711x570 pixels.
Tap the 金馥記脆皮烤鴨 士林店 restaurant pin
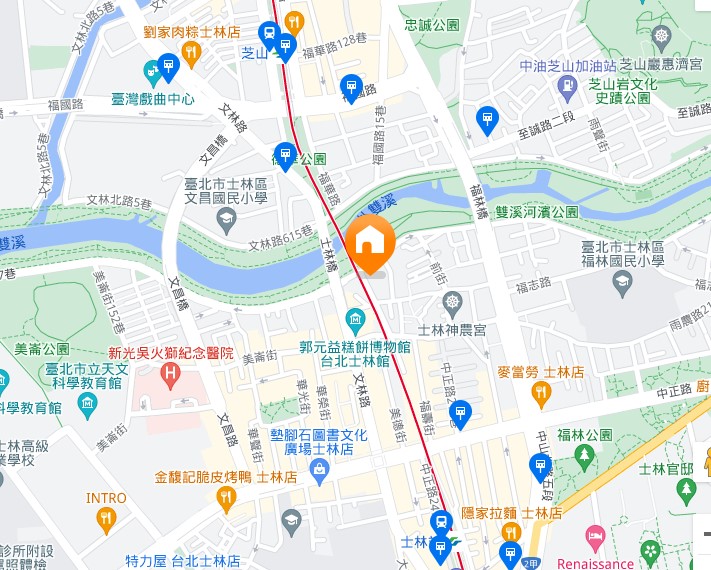point(226,498)
